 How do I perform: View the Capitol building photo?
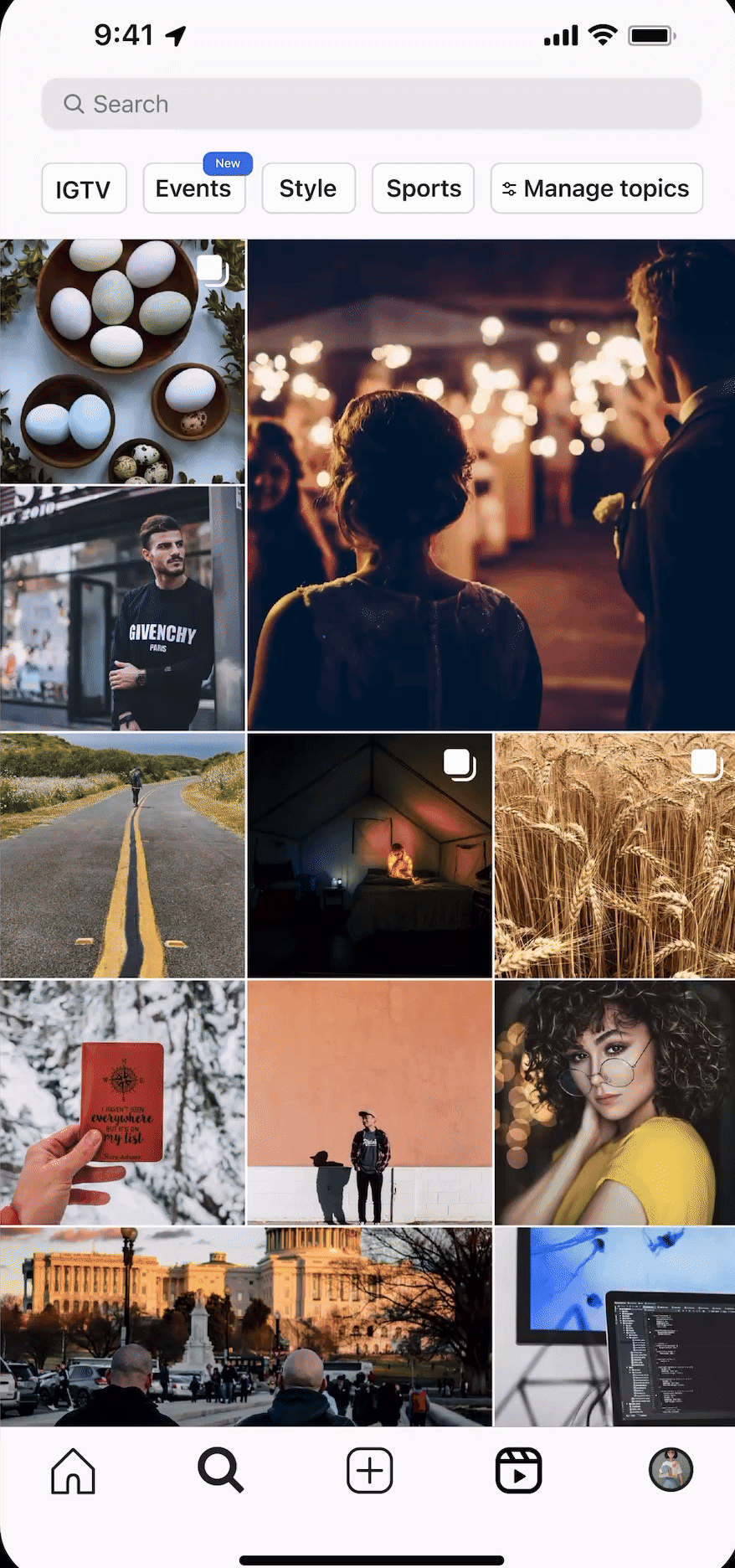246,1326
